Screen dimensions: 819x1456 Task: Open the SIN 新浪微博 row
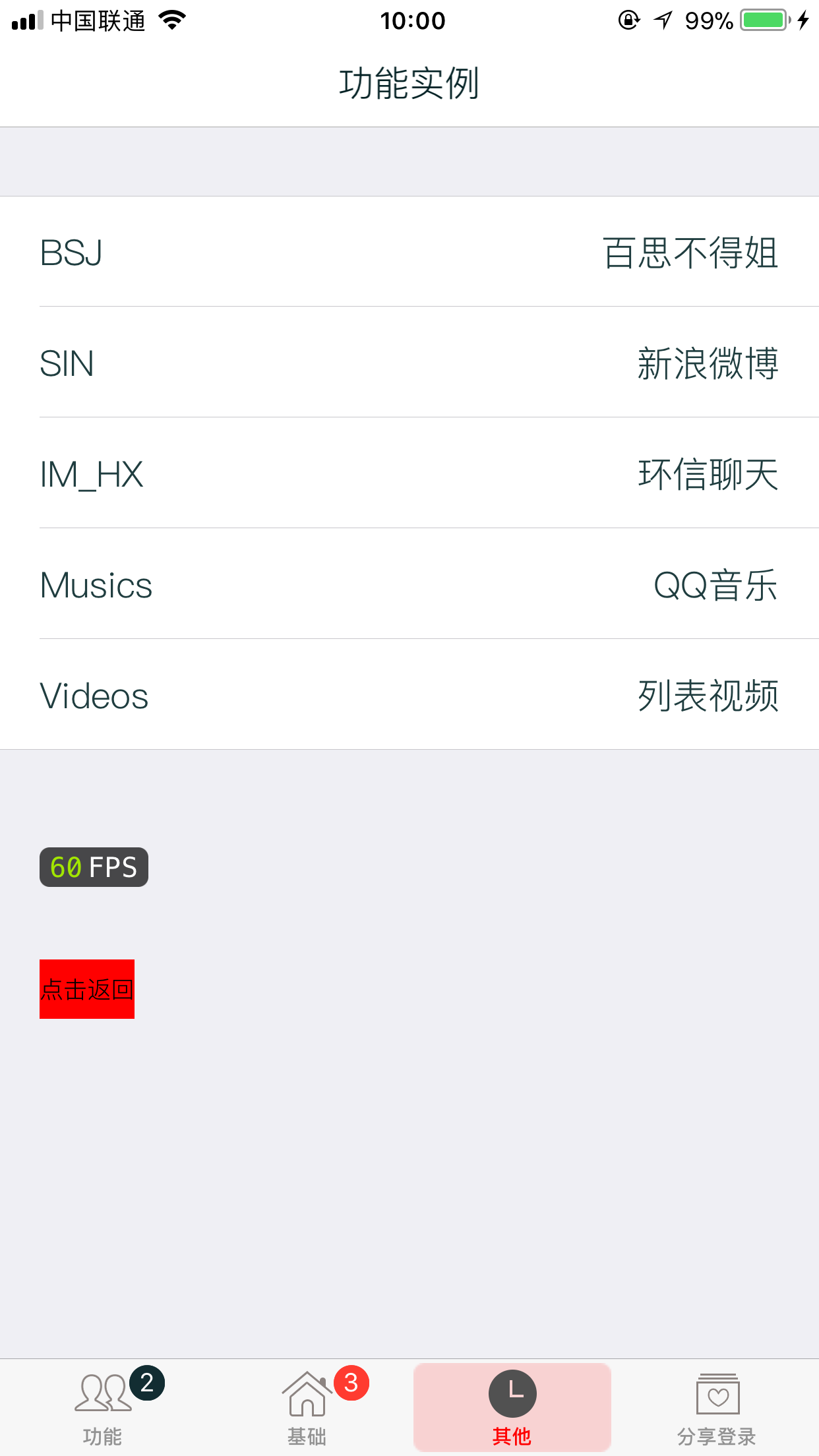pyautogui.click(x=409, y=363)
